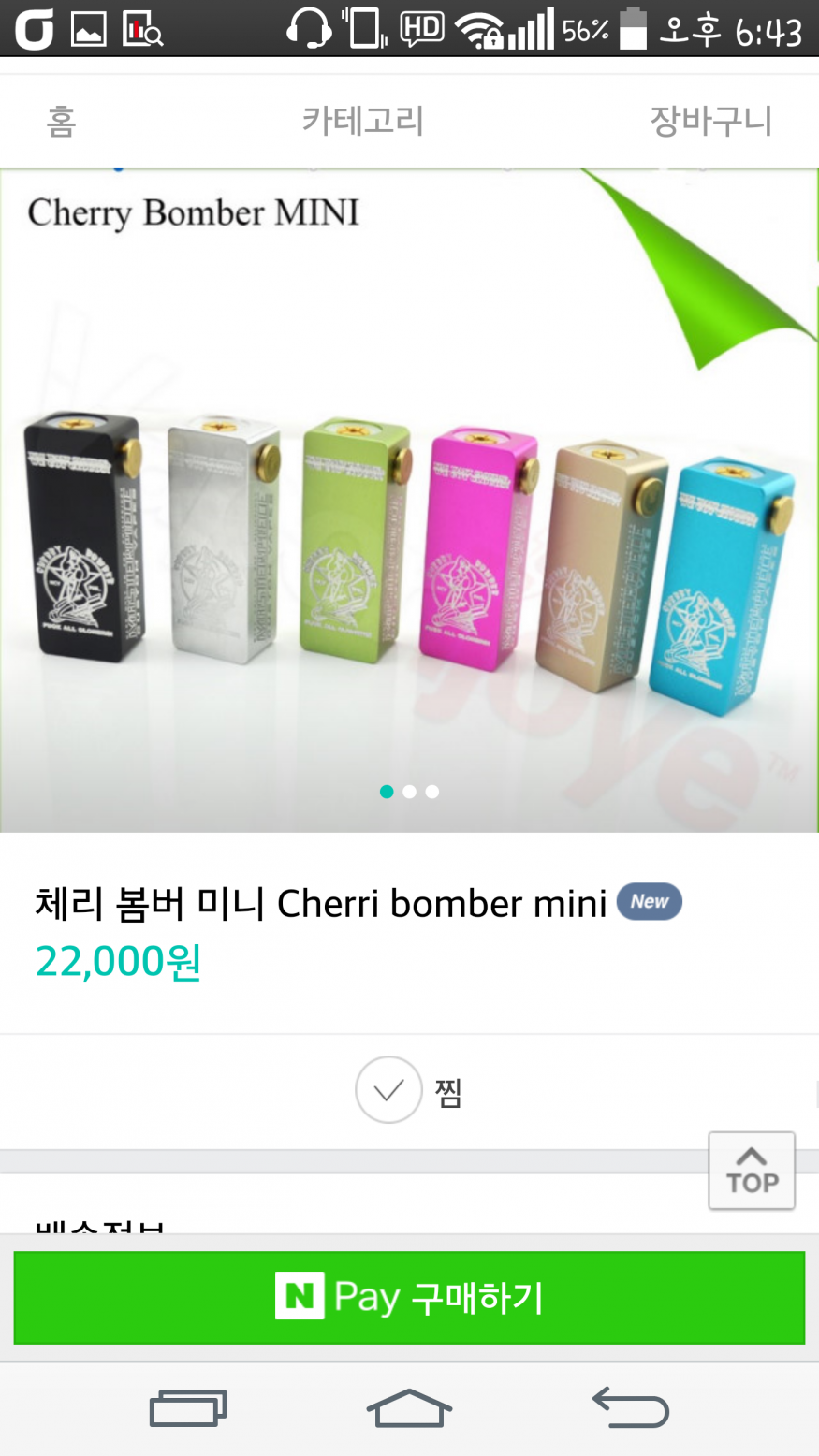This screenshot has height=1456, width=819.
Task: Switch to the 장바구니 tab
Action: pos(710,122)
